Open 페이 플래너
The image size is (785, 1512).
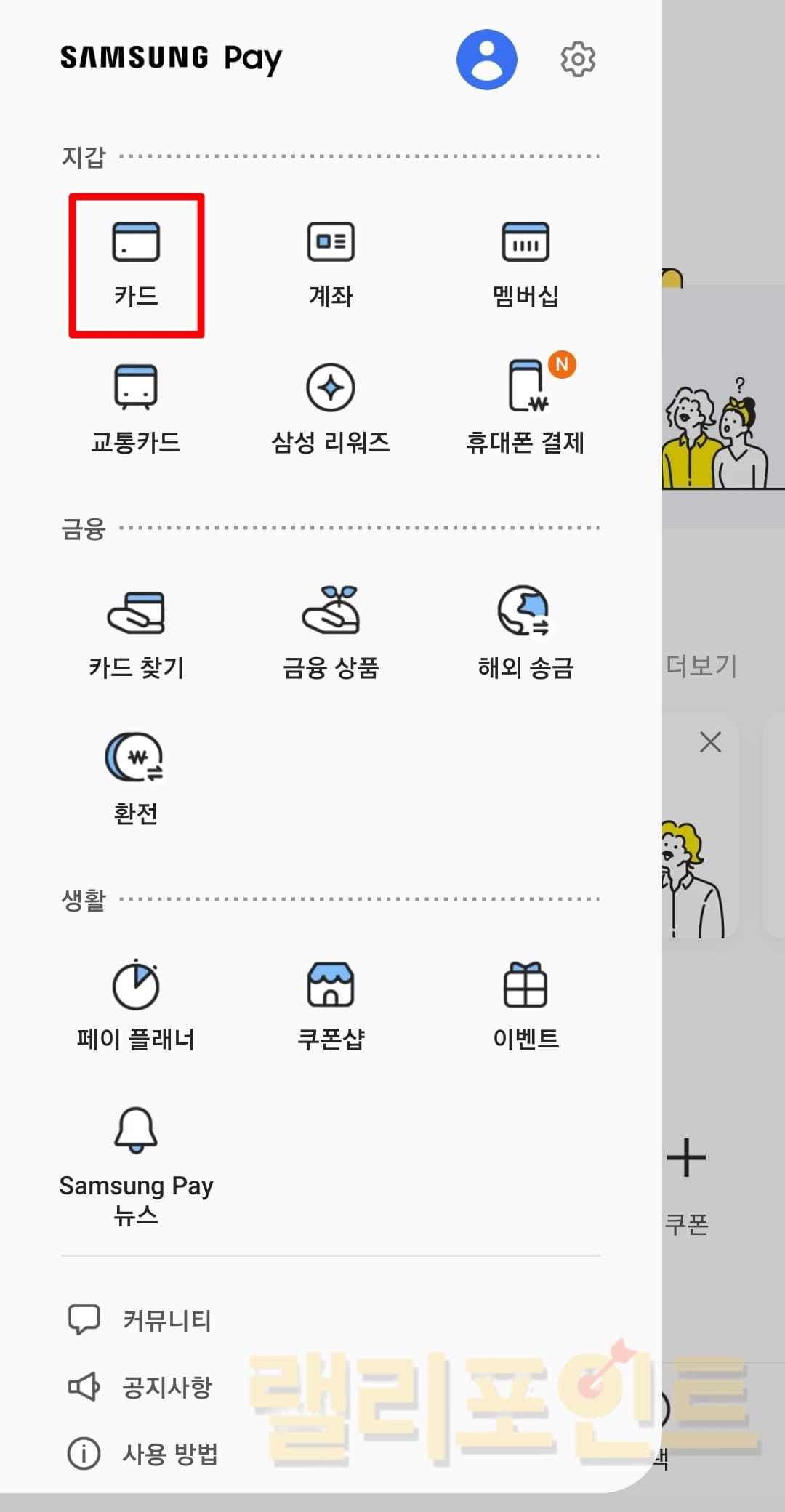[136, 1007]
